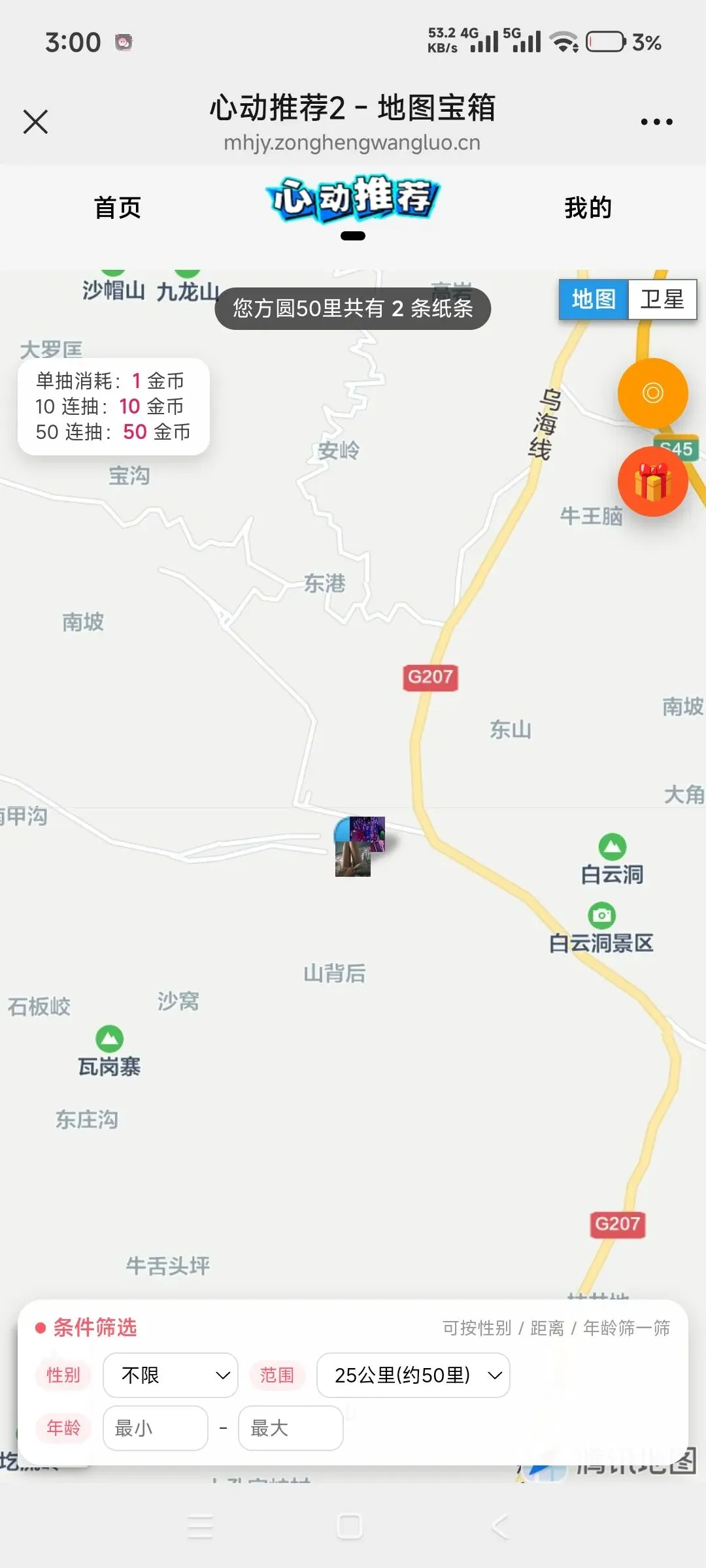Show the standard 地图 map view
The width and height of the screenshot is (706, 1568).
coord(594,300)
